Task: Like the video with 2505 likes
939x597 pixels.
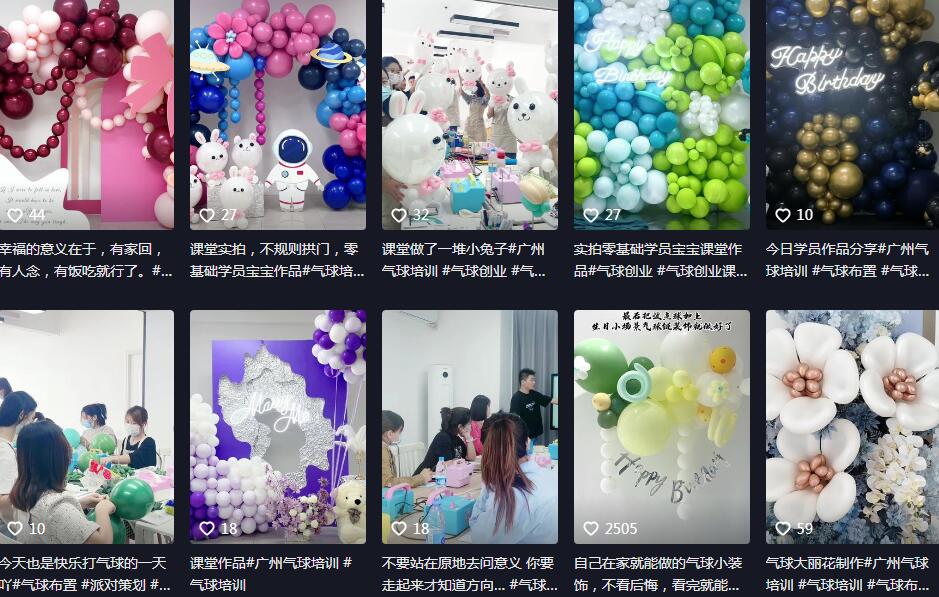Action: click(591, 529)
